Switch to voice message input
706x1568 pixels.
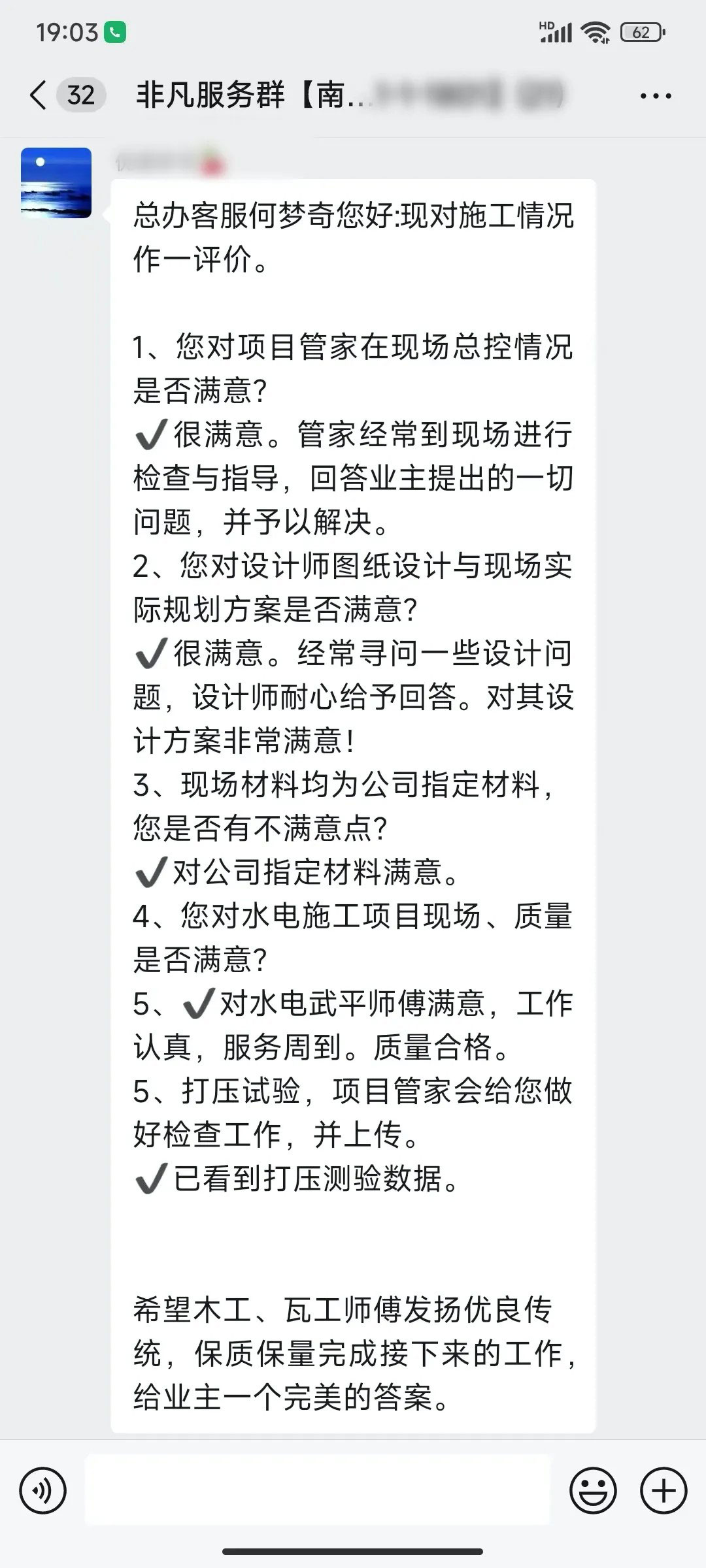(x=42, y=1491)
